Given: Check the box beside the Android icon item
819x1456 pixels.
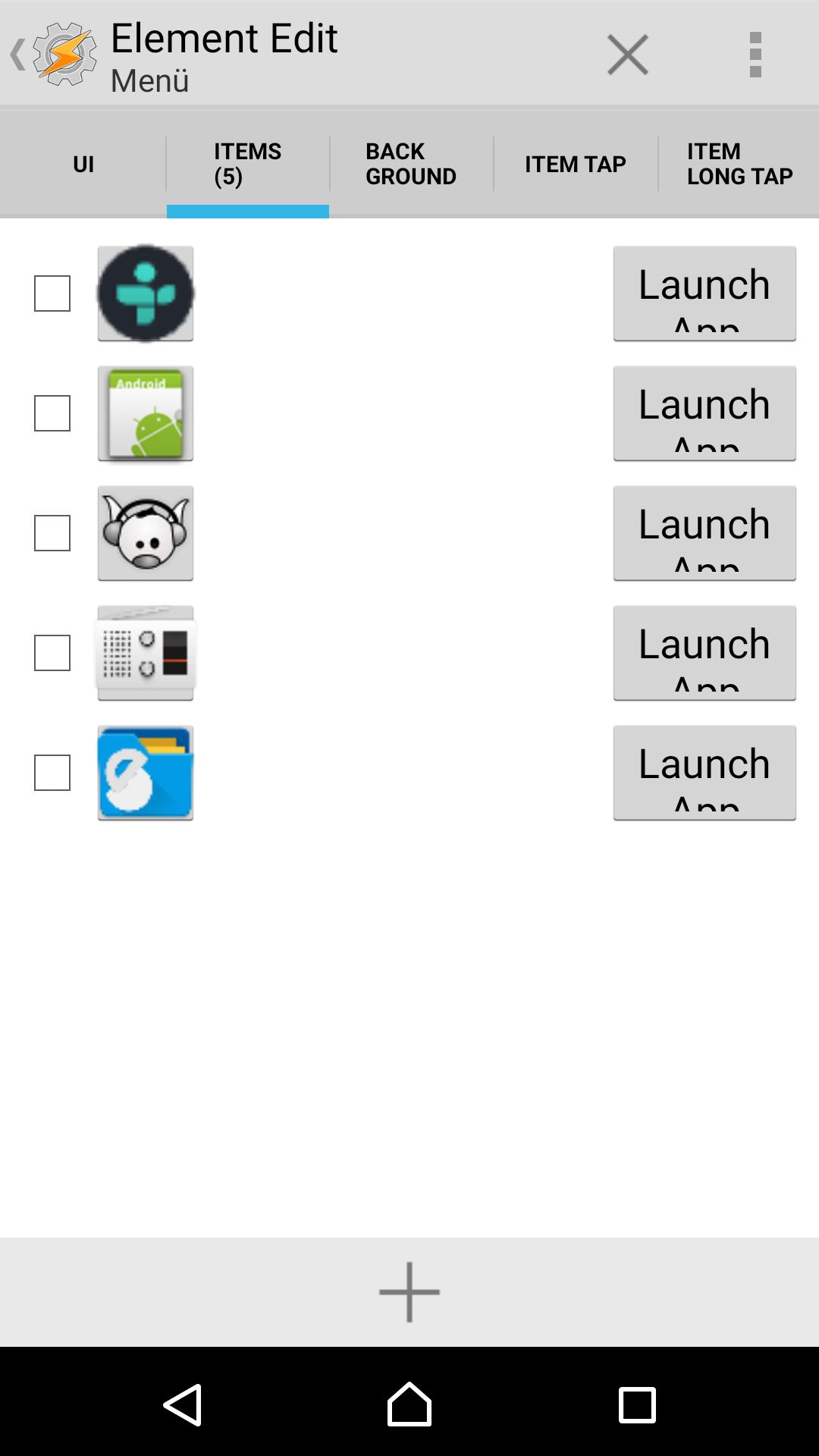Looking at the screenshot, I should 52,413.
